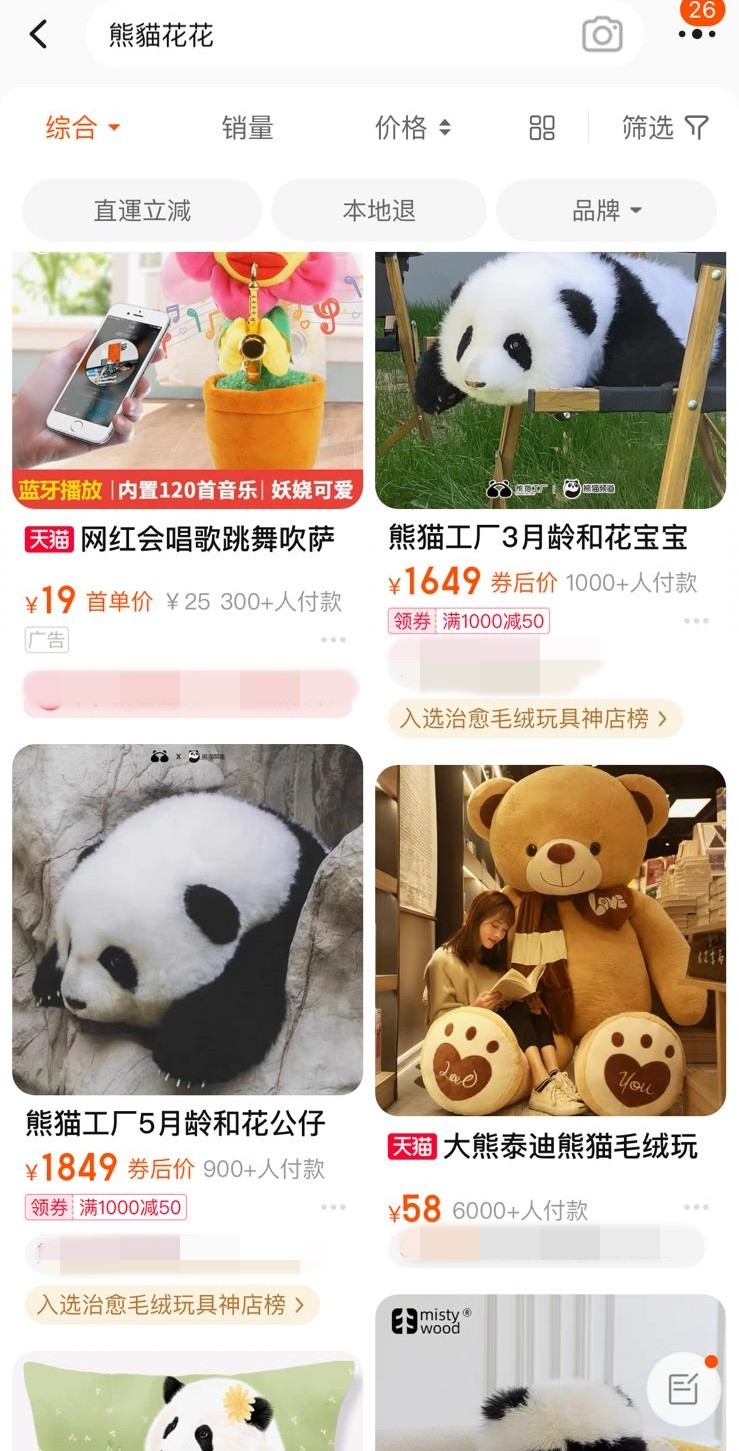Open the three-dot menu with badge 26

point(697,34)
